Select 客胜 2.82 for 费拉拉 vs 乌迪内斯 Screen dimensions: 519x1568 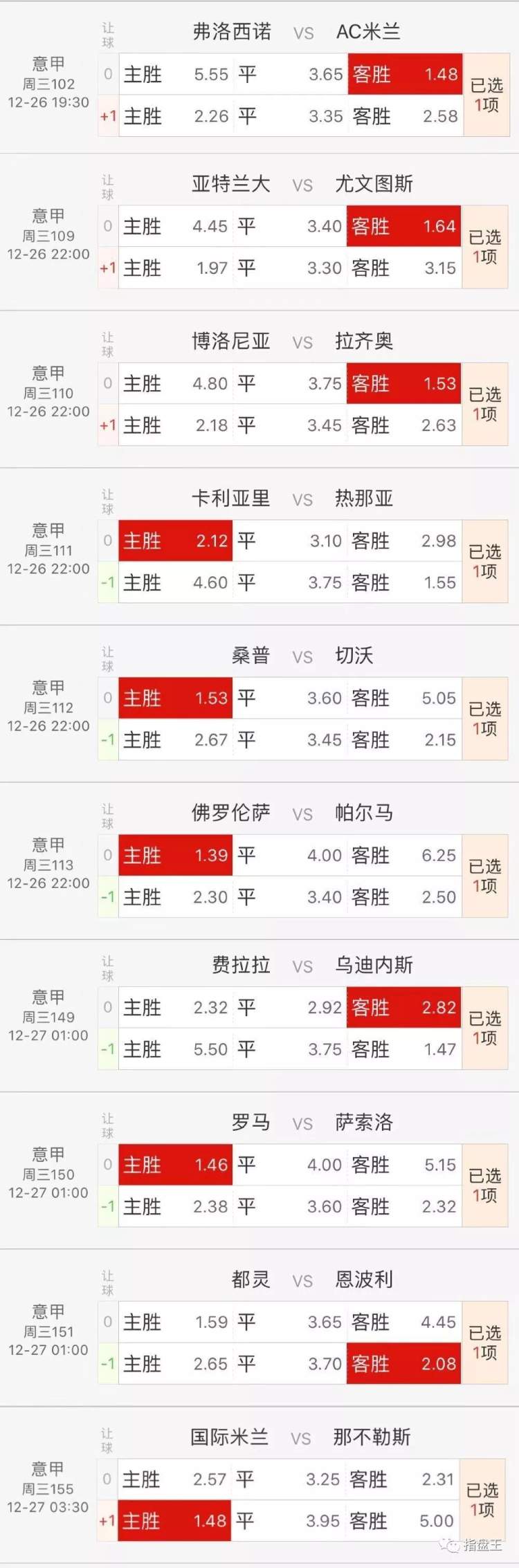[x=403, y=1007]
